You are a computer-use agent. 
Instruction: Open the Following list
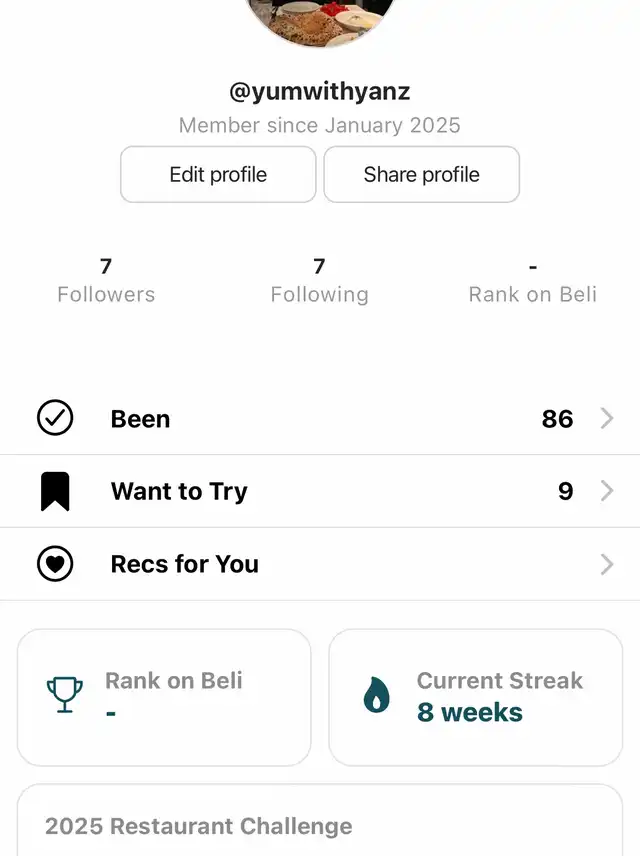(x=319, y=280)
